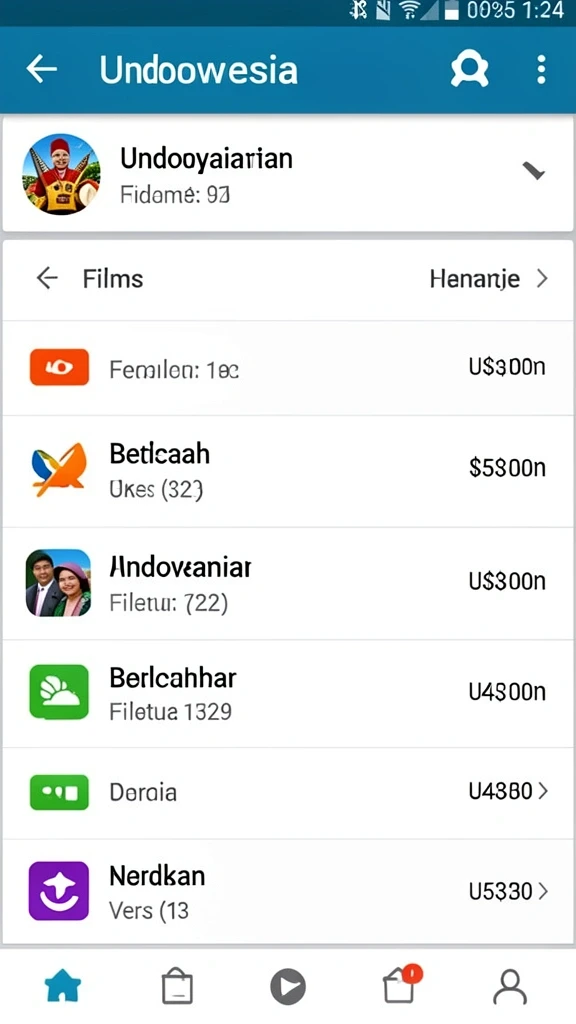Switch to the Home tab
Screen dimensions: 576x1024
pyautogui.click(x=63, y=985)
